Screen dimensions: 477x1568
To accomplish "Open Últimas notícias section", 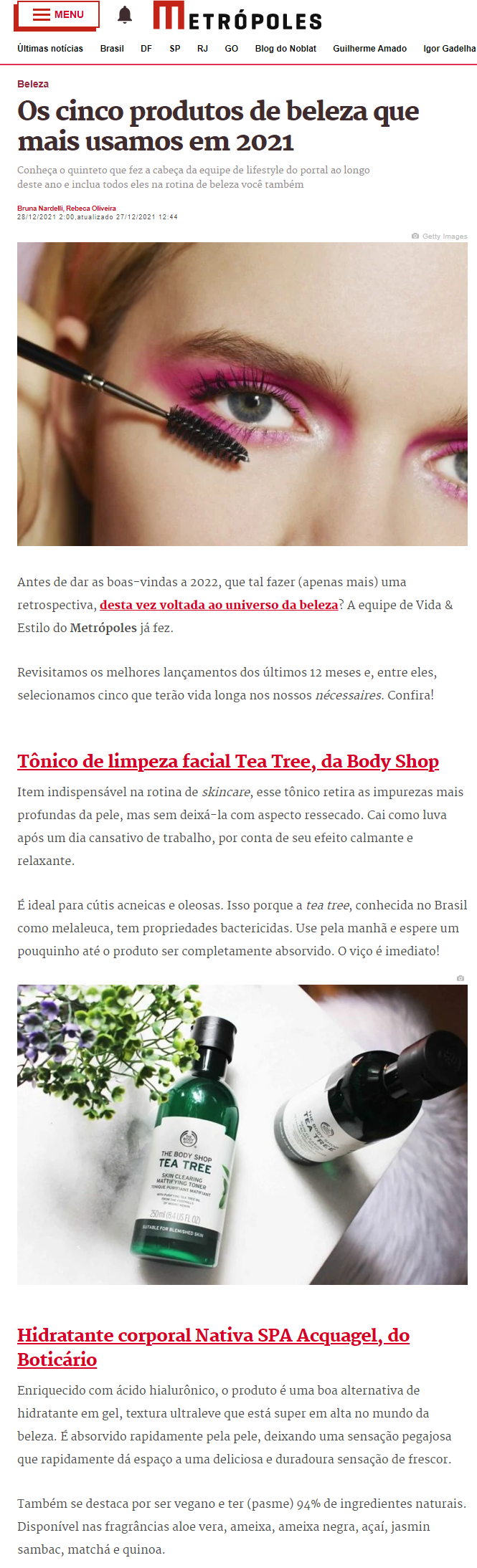I will [50, 49].
